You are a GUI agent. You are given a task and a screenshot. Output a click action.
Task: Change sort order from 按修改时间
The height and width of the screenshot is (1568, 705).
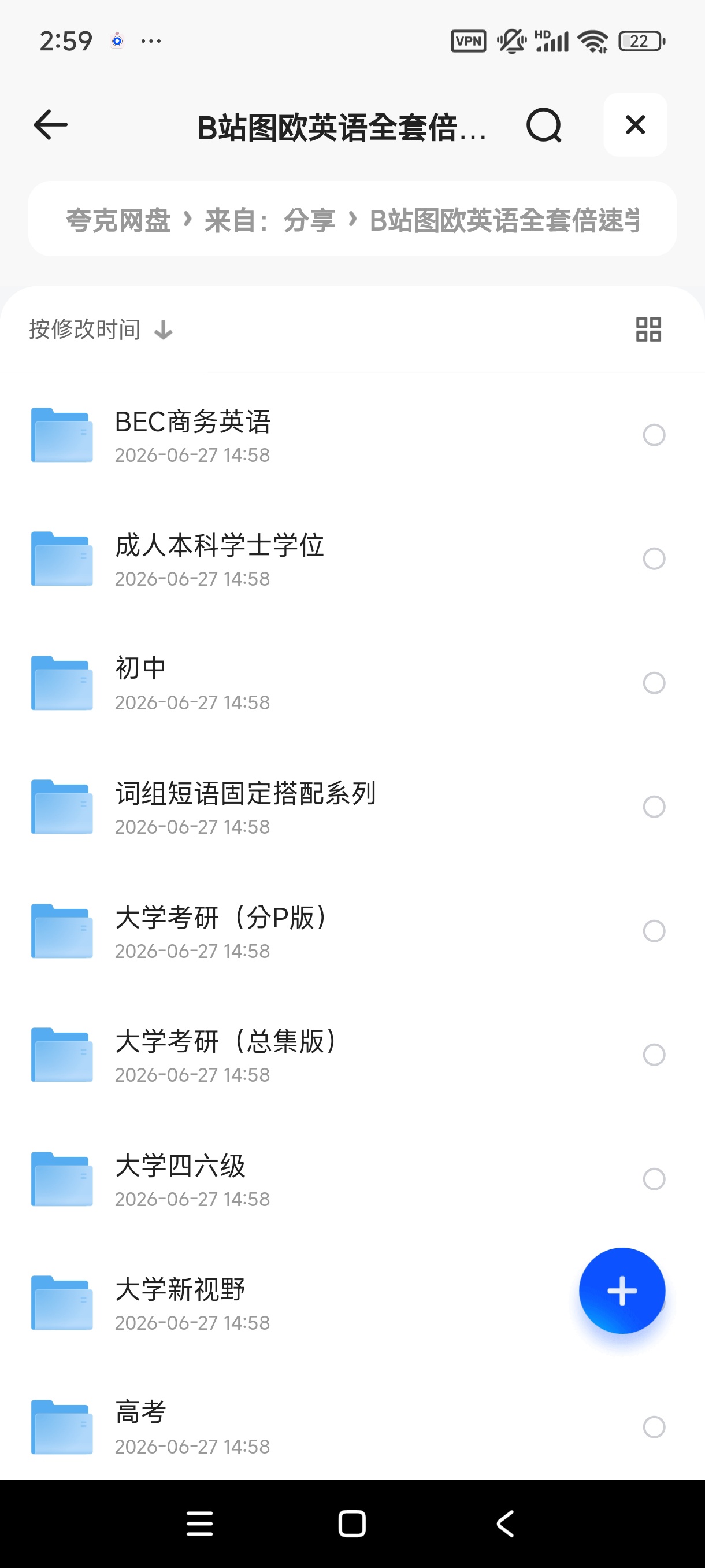[101, 330]
